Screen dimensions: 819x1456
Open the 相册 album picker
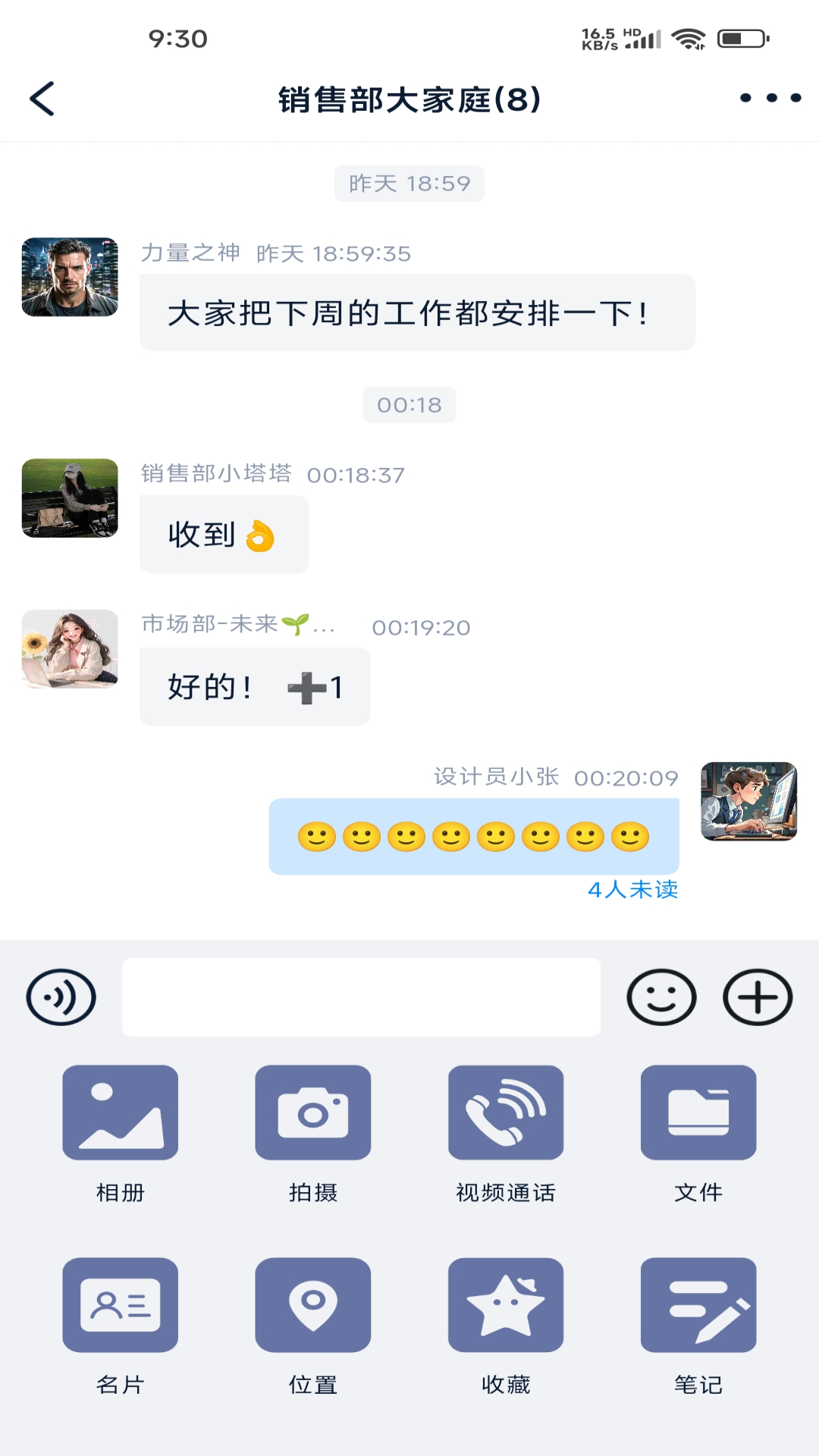[x=120, y=1113]
